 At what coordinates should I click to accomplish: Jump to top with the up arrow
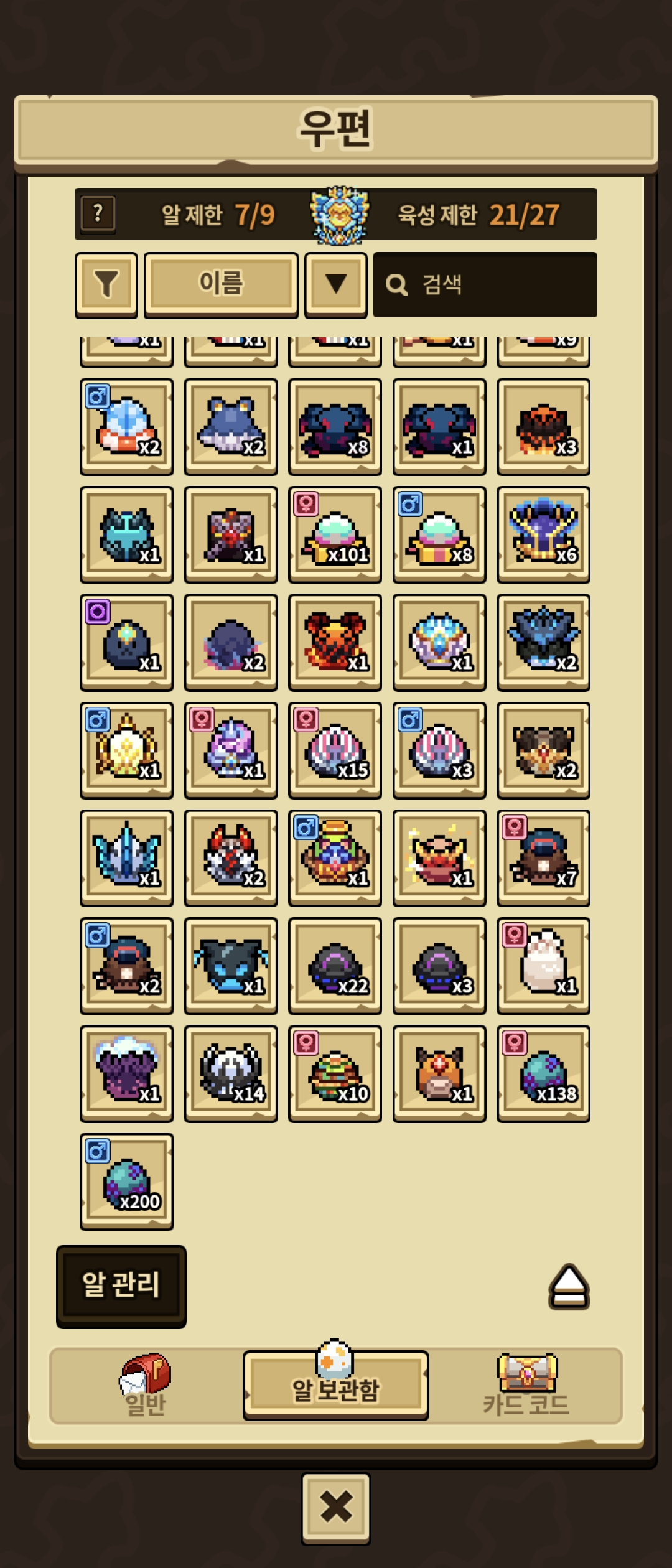[x=569, y=1286]
